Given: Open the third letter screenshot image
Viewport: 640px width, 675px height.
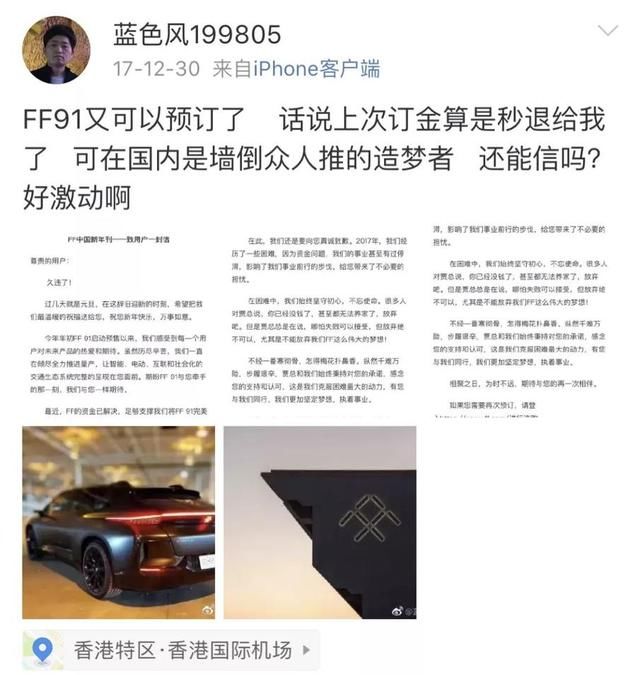Looking at the screenshot, I should (520, 321).
